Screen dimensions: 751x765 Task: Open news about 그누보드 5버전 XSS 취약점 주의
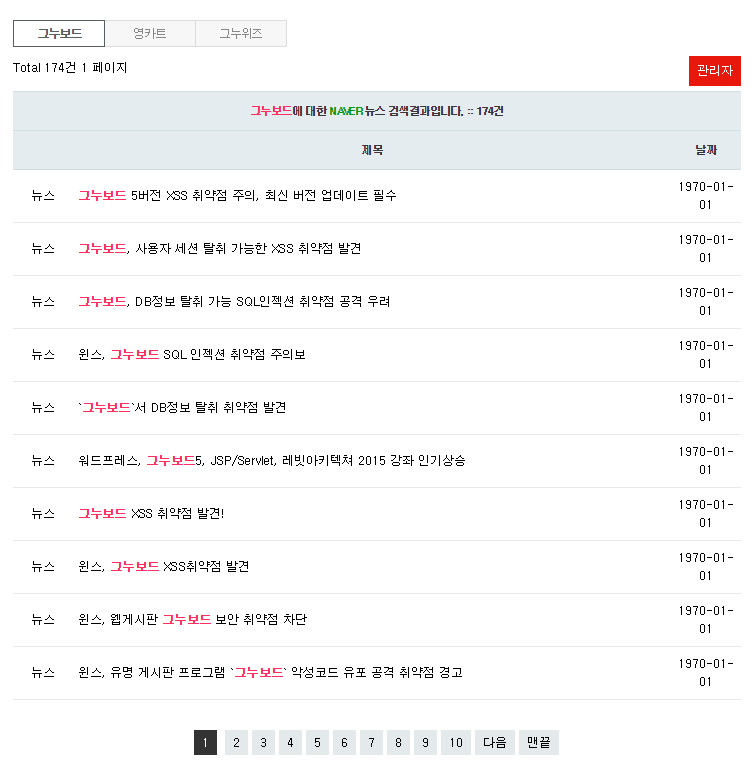[237, 196]
